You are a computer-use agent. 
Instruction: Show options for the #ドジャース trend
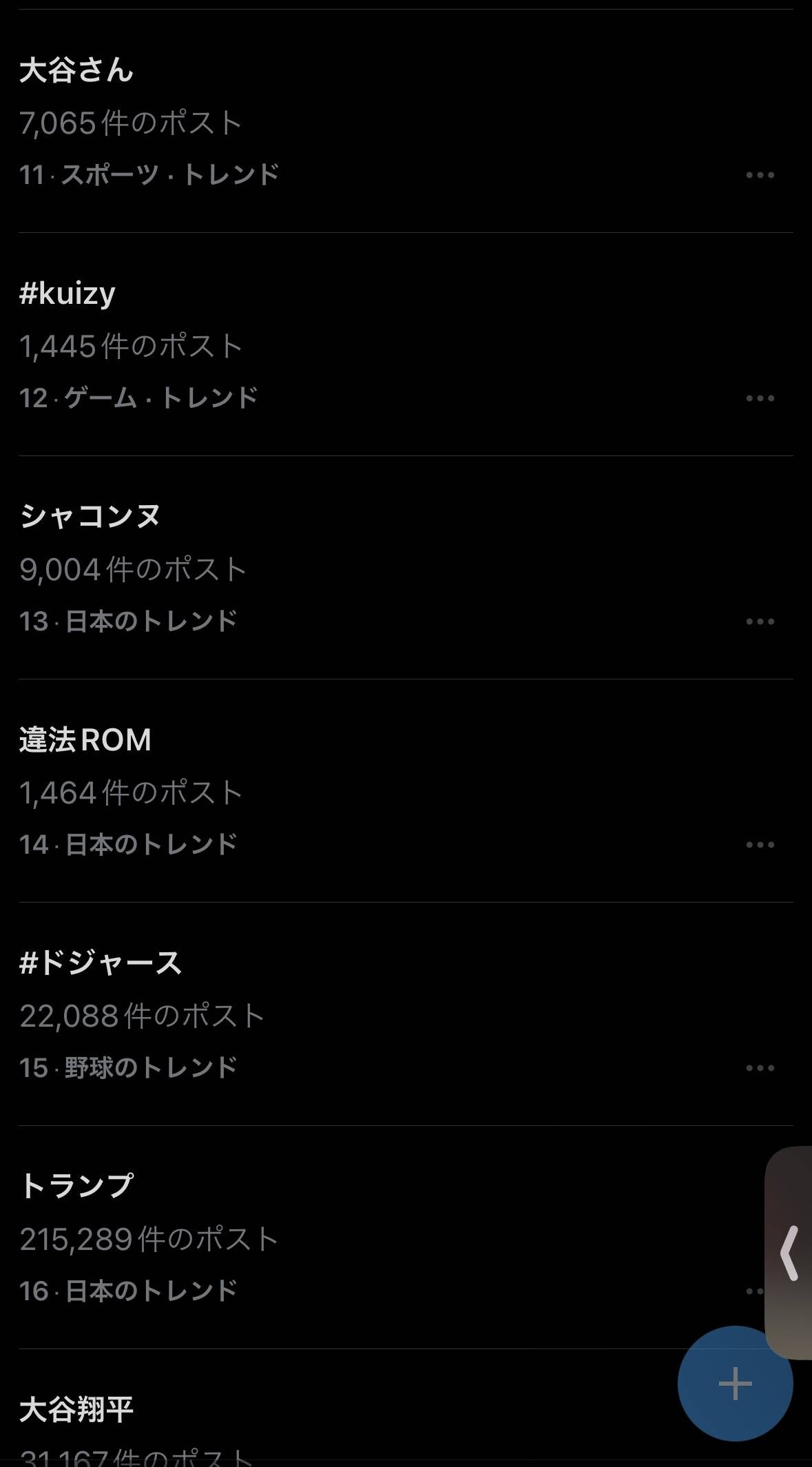pyautogui.click(x=760, y=1068)
